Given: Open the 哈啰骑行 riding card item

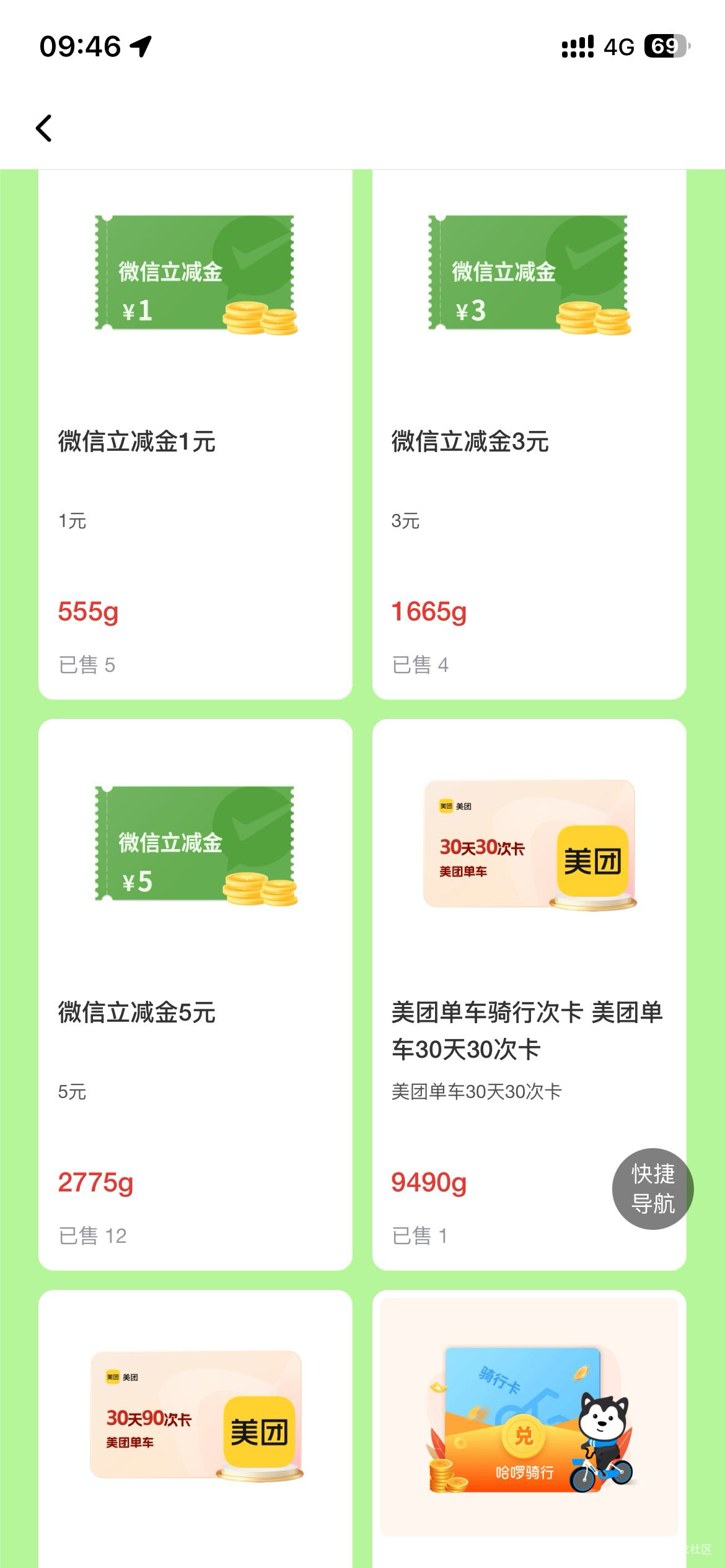Looking at the screenshot, I should pyautogui.click(x=529, y=1424).
